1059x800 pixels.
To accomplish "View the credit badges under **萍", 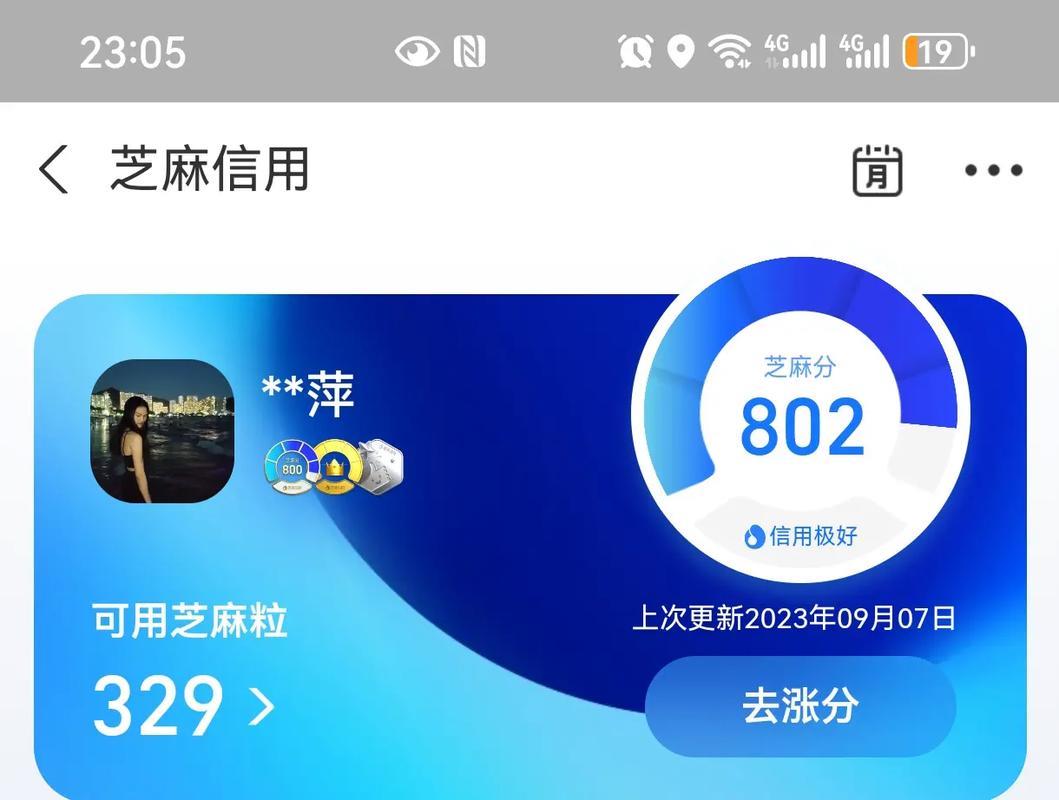I will [333, 467].
